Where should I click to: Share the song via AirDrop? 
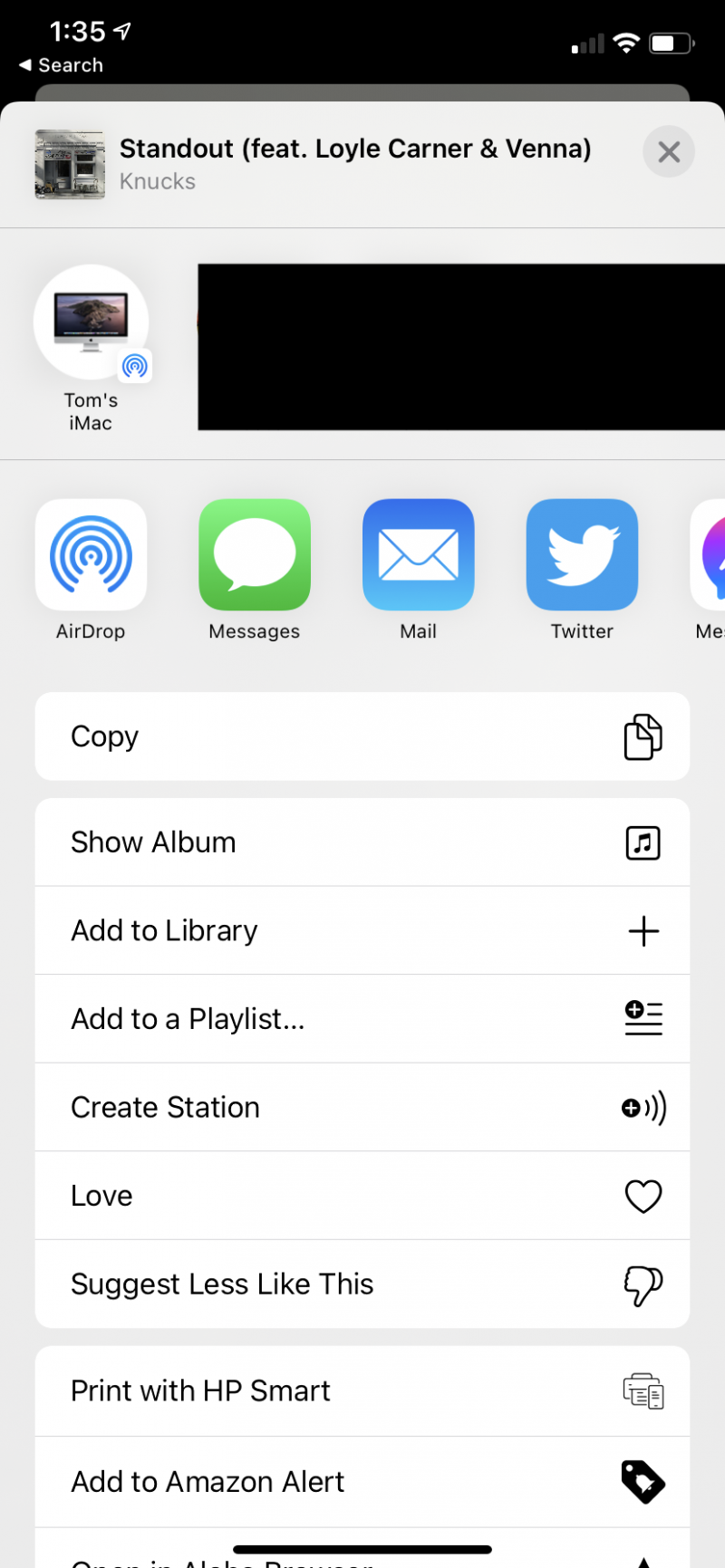click(91, 554)
